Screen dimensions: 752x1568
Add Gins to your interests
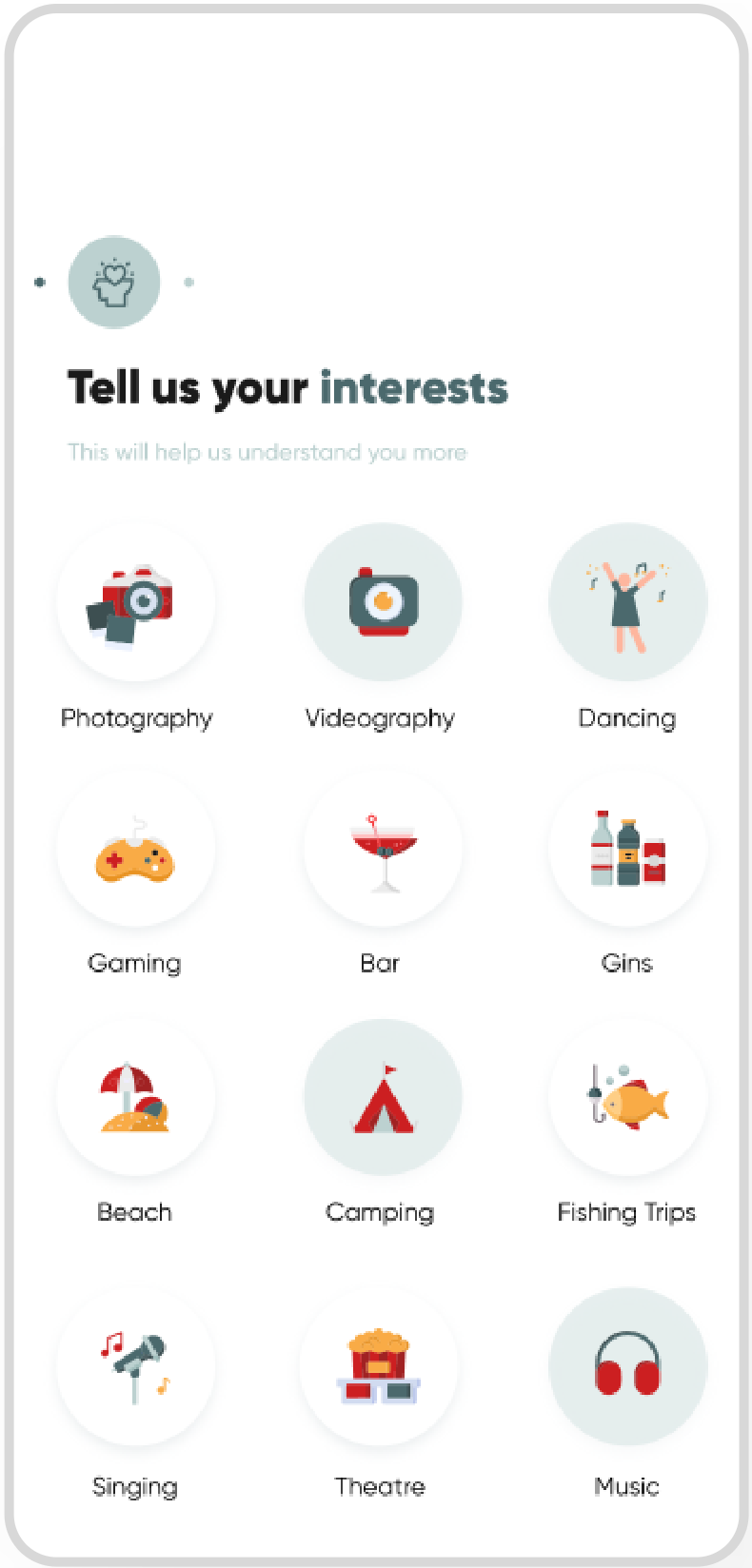pos(627,849)
